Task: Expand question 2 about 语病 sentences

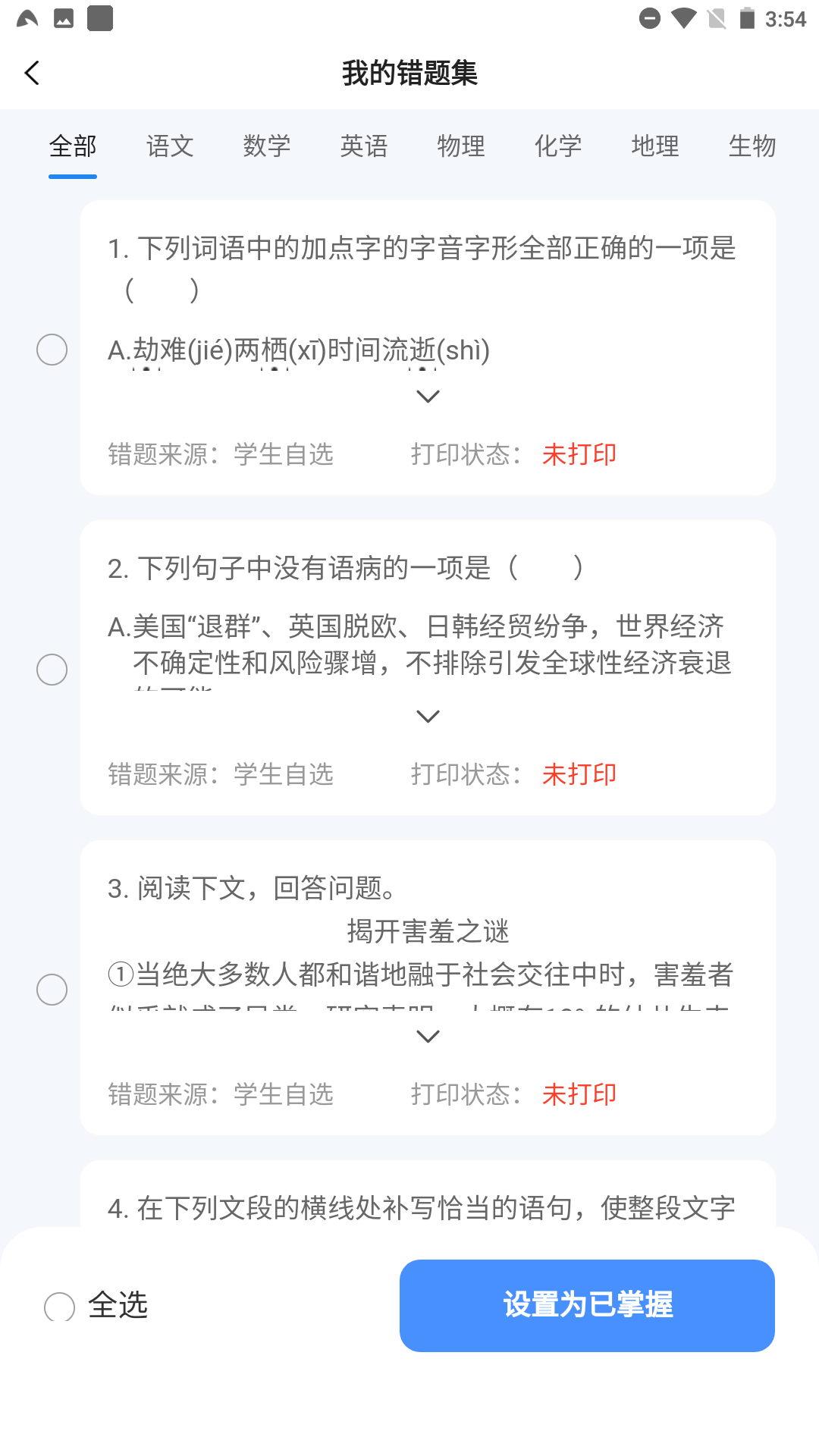Action: (x=427, y=715)
